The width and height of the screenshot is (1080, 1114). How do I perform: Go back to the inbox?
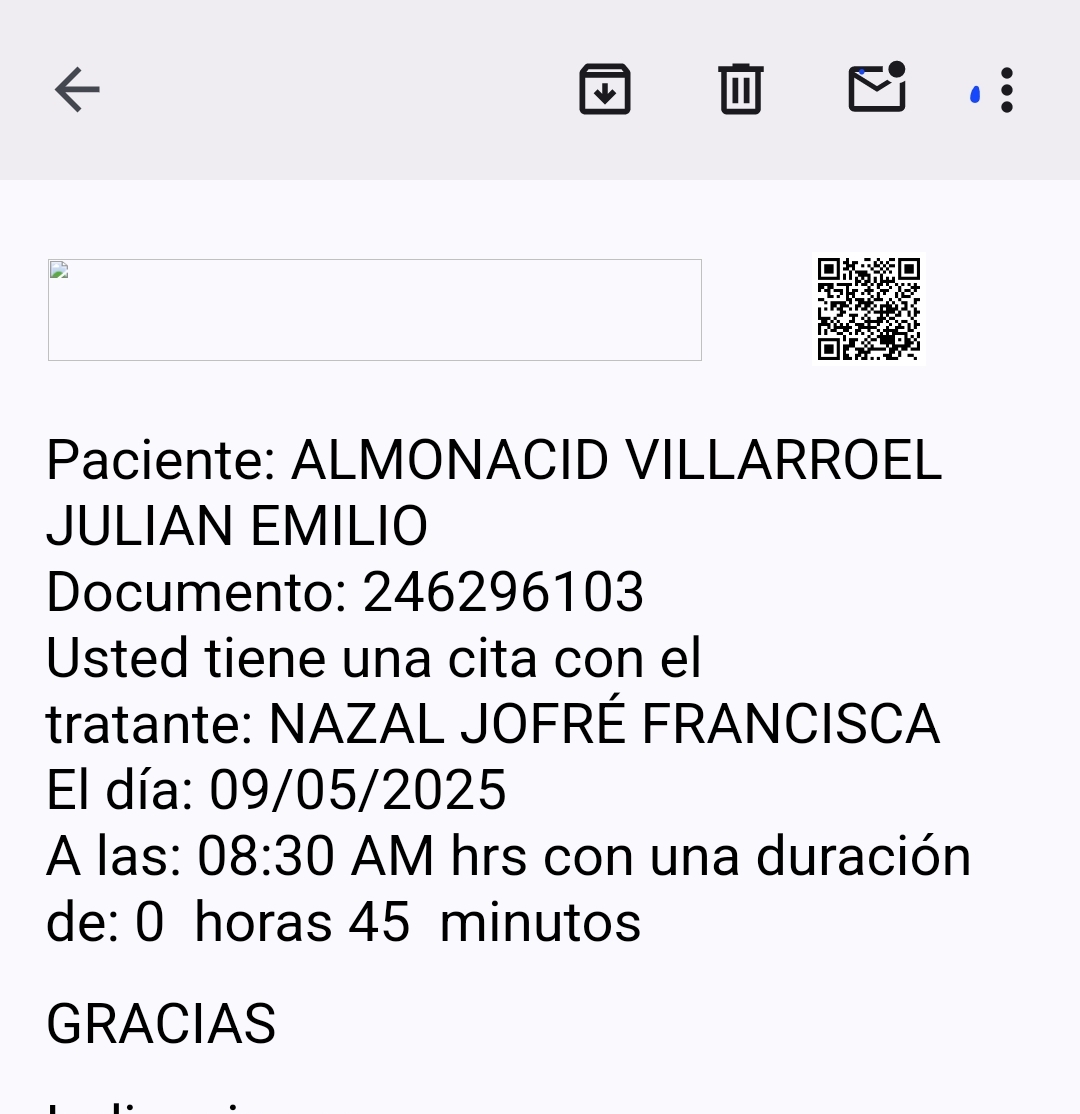pyautogui.click(x=77, y=90)
